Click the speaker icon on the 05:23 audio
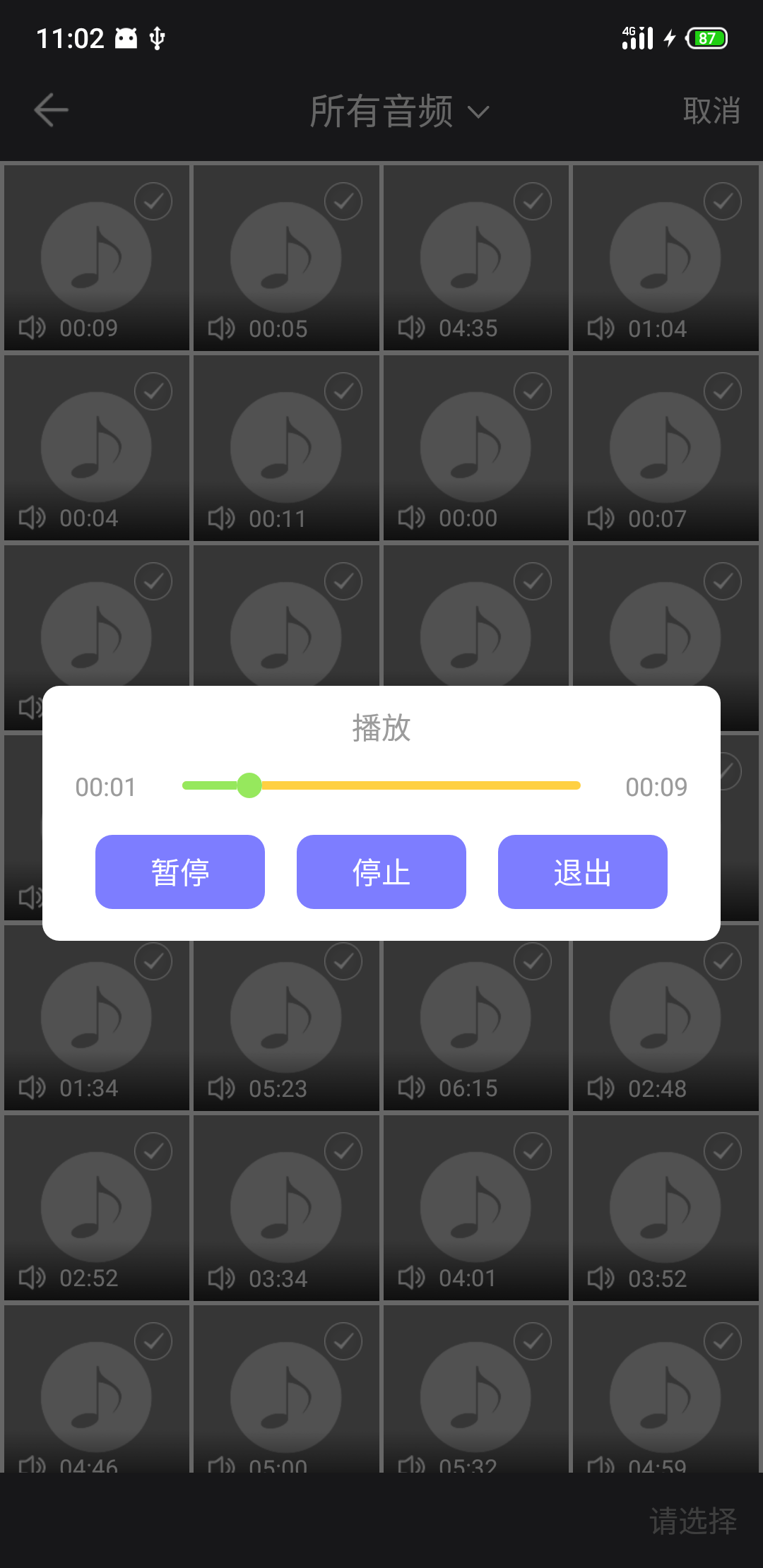Image resolution: width=763 pixels, height=1568 pixels. pos(221,1088)
